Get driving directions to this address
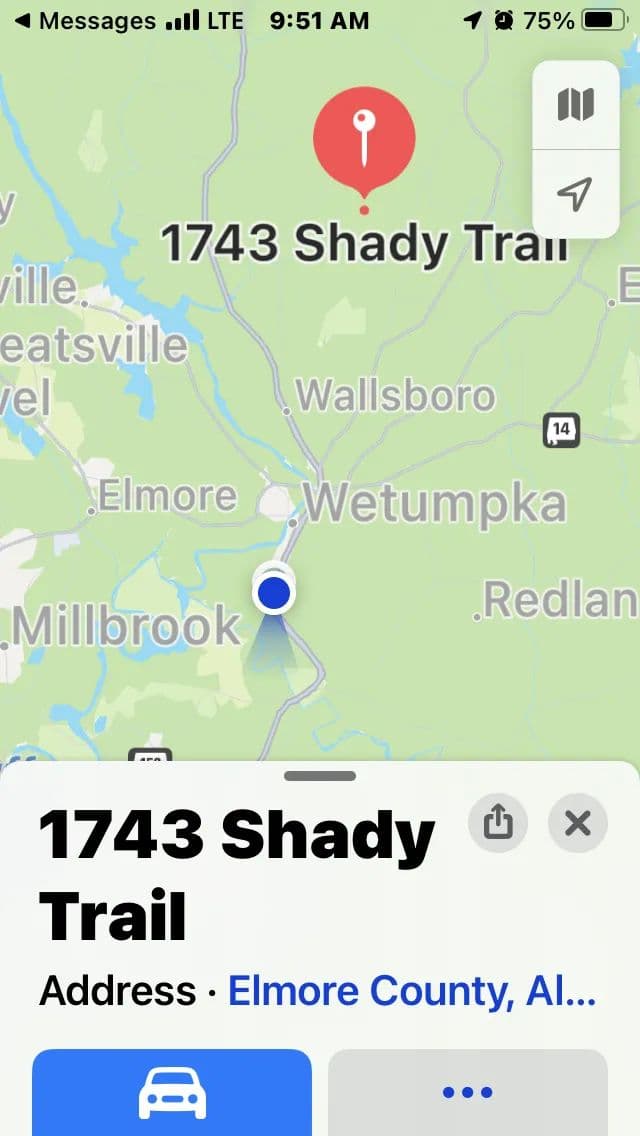This screenshot has height=1136, width=640. coord(172,1092)
